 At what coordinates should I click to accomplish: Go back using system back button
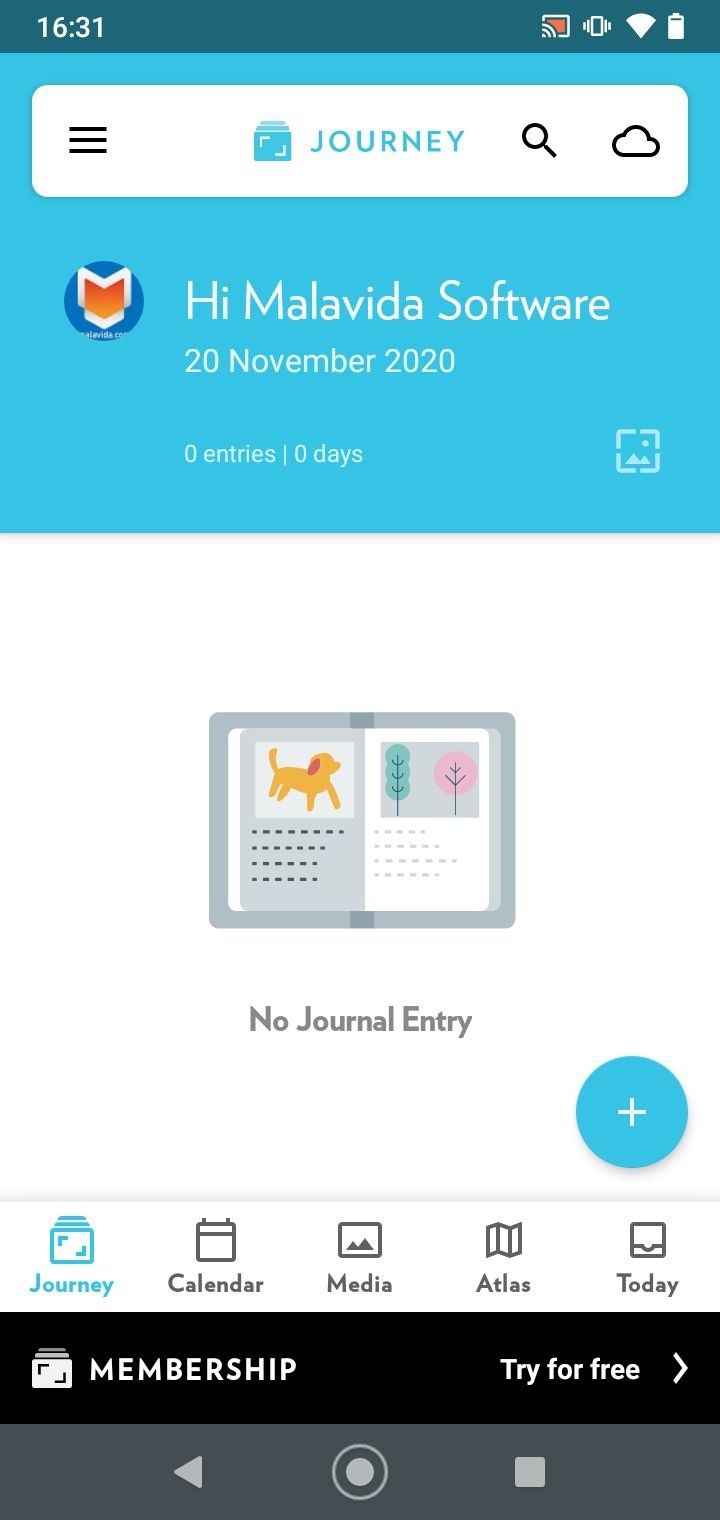click(x=188, y=1472)
